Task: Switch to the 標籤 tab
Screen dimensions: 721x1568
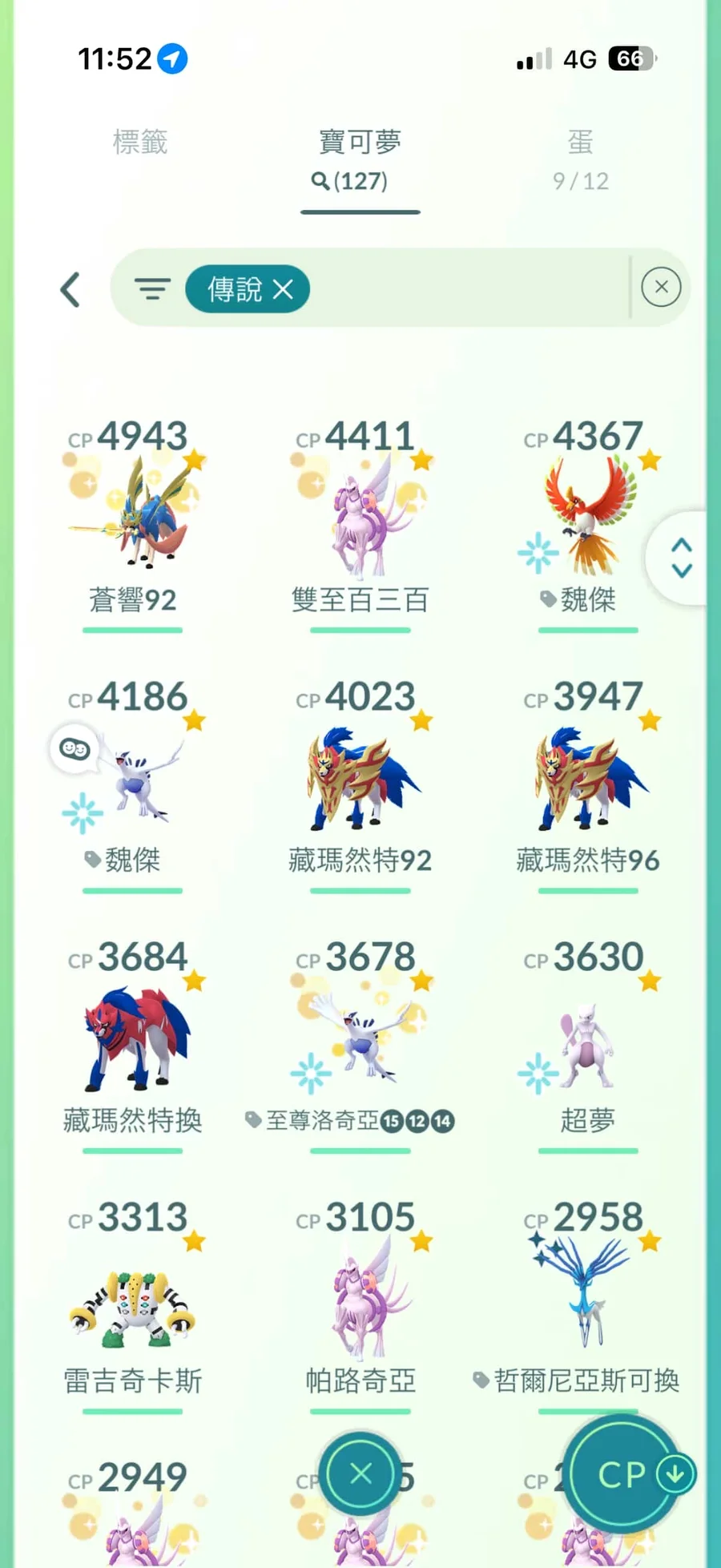Action: click(140, 143)
